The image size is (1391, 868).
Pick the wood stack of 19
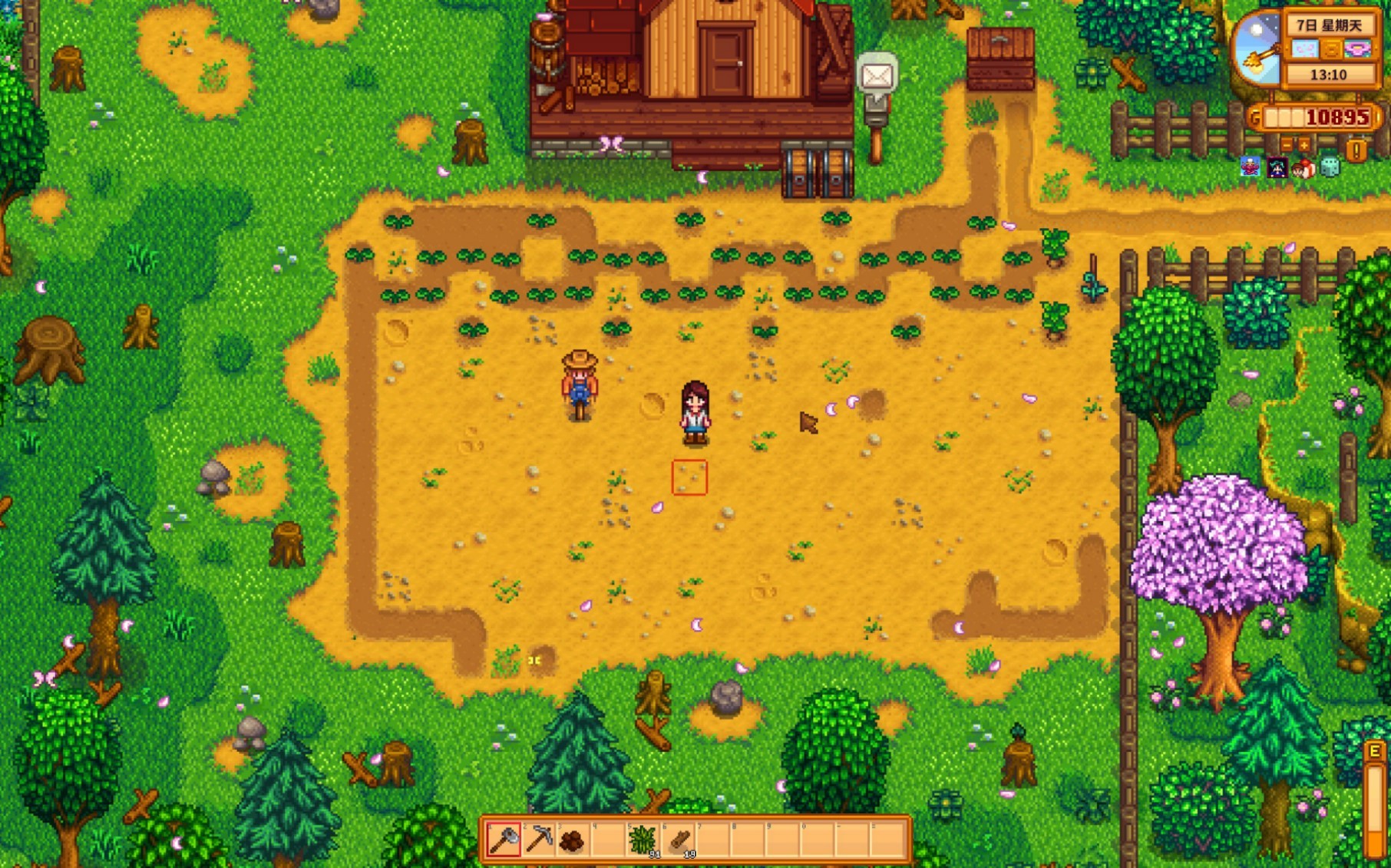pos(679,840)
